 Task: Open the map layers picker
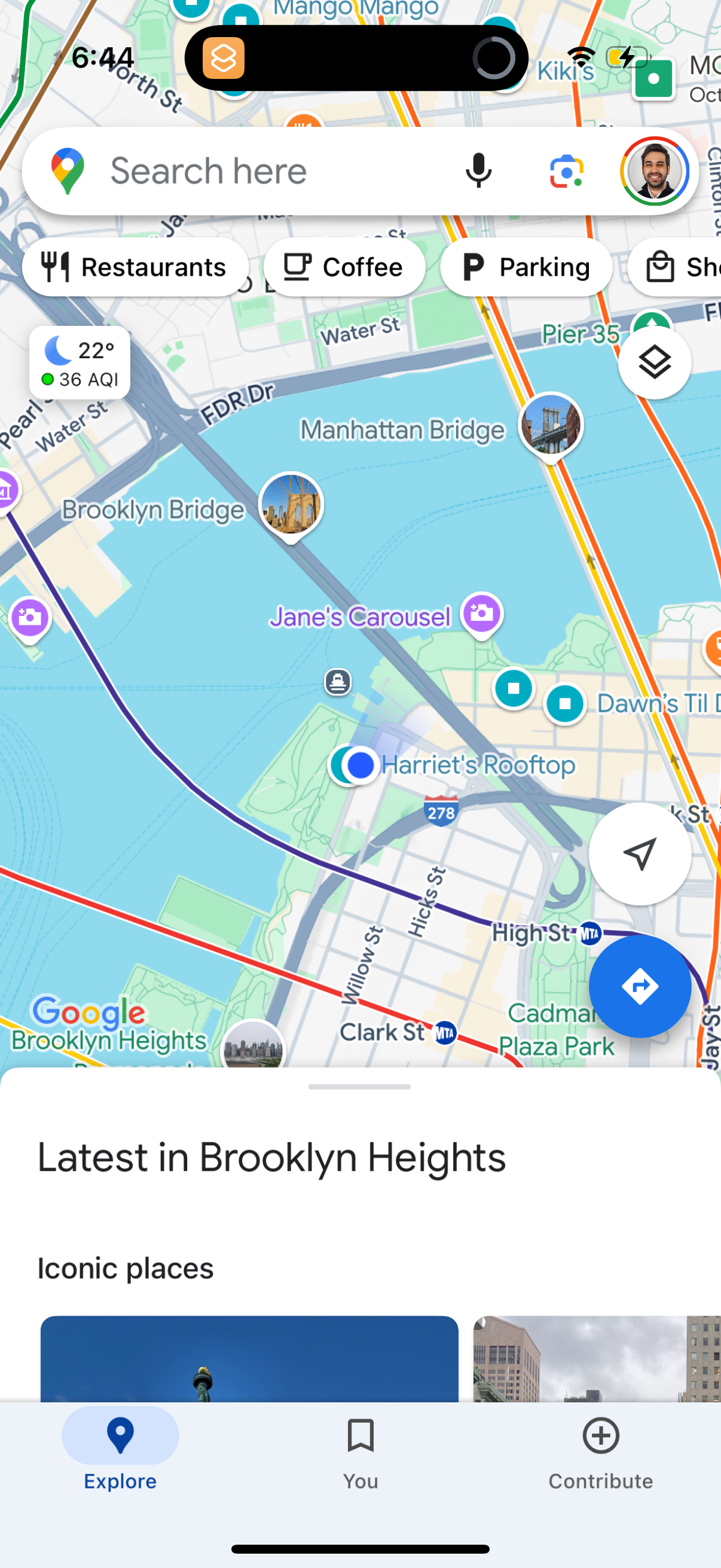click(655, 362)
